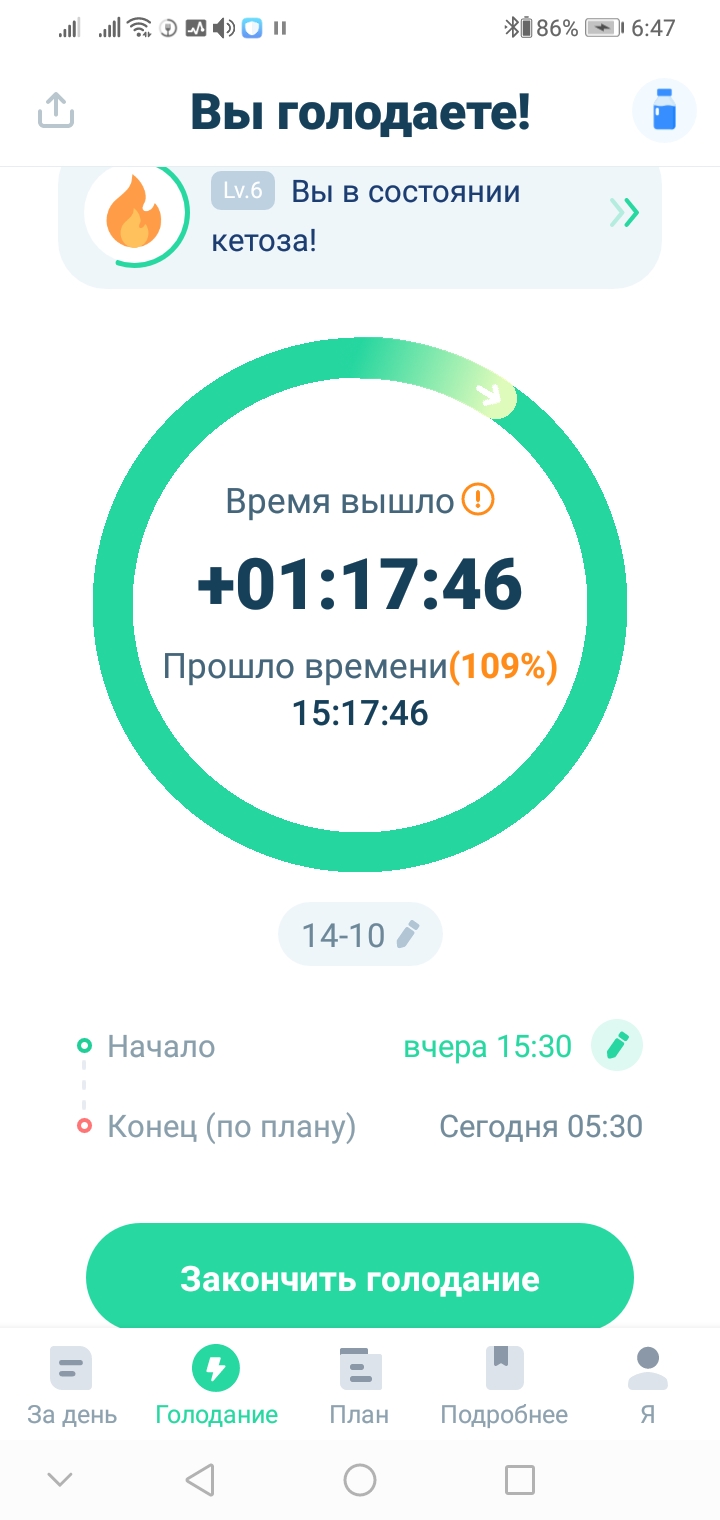The height and width of the screenshot is (1520, 720).
Task: Edit the 14-10 fasting plan chip
Action: (360, 935)
